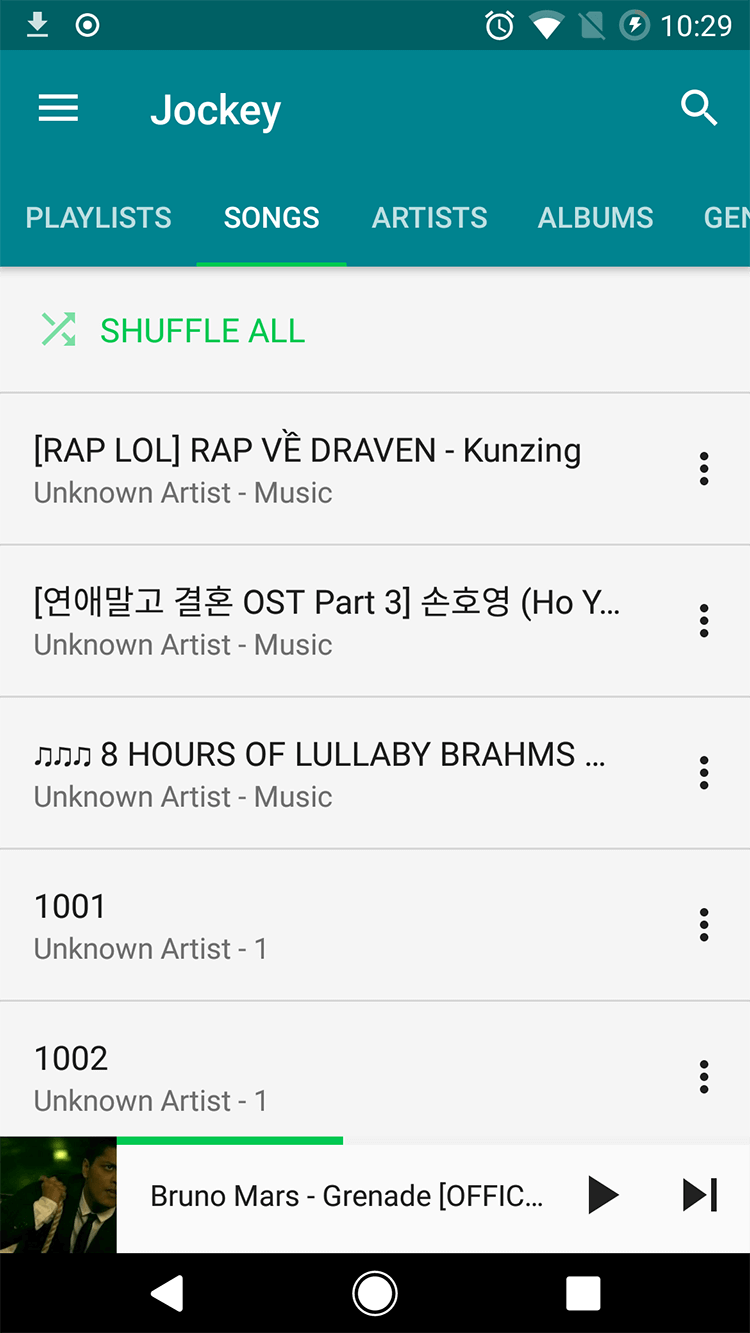Tap the alarm icon in the status bar
Image resolution: width=750 pixels, height=1333 pixels.
tap(497, 24)
